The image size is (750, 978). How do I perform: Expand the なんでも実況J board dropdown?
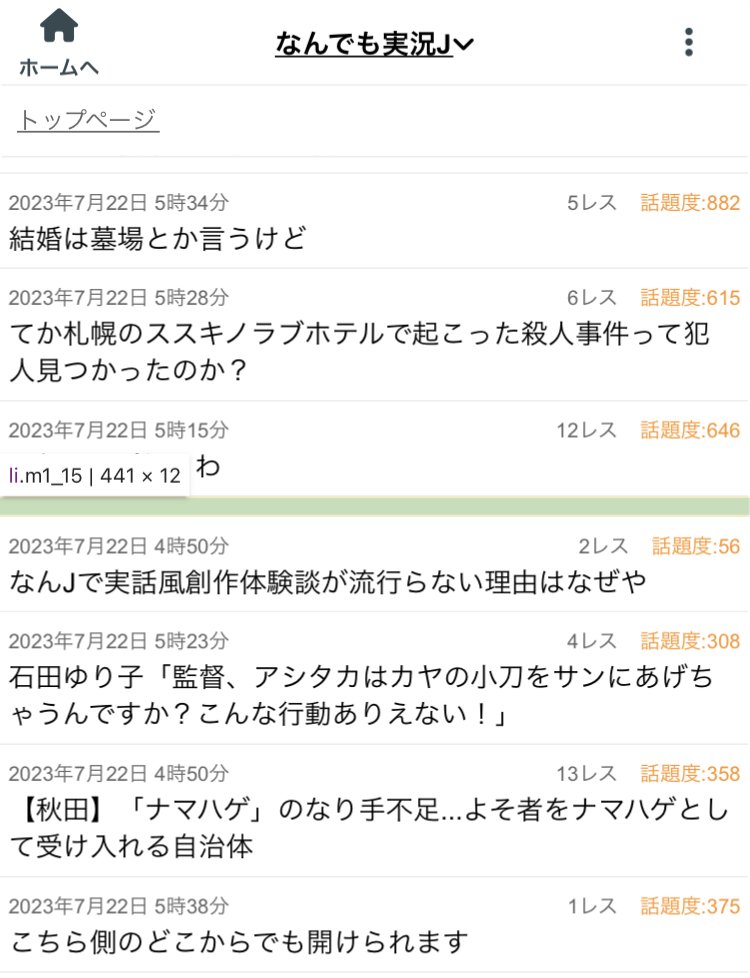click(x=375, y=44)
